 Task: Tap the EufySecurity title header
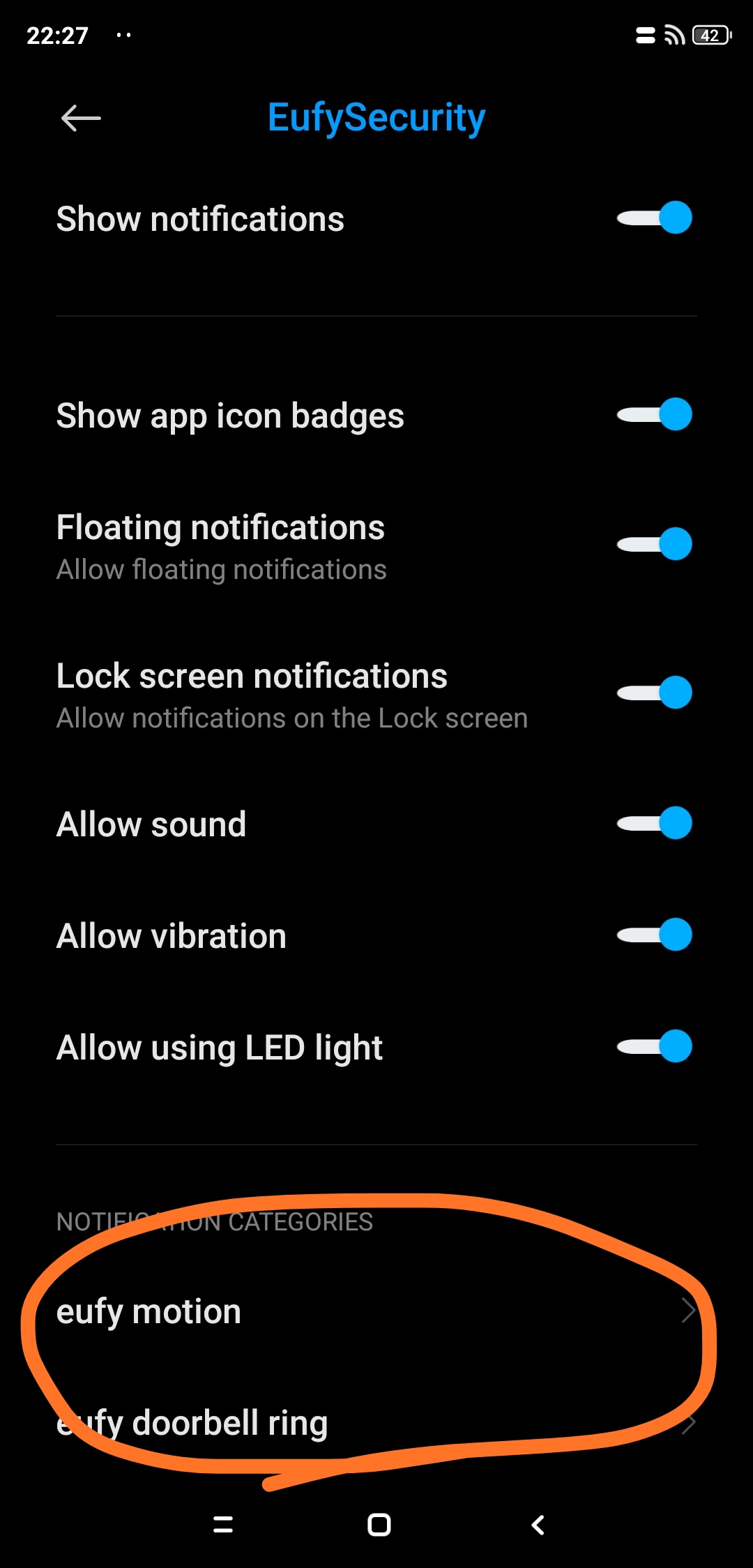[376, 117]
